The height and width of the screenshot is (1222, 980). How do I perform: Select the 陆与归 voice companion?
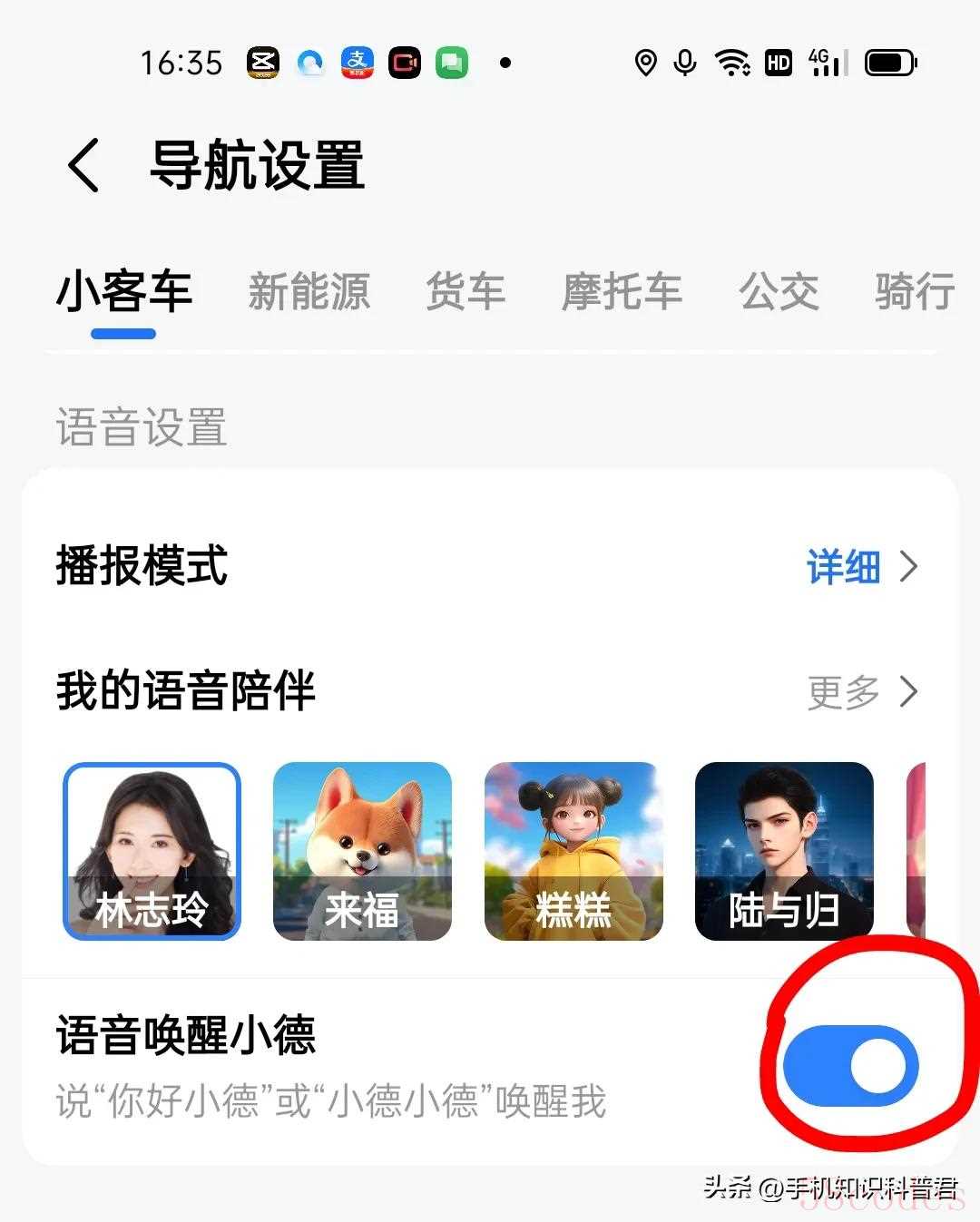click(784, 850)
